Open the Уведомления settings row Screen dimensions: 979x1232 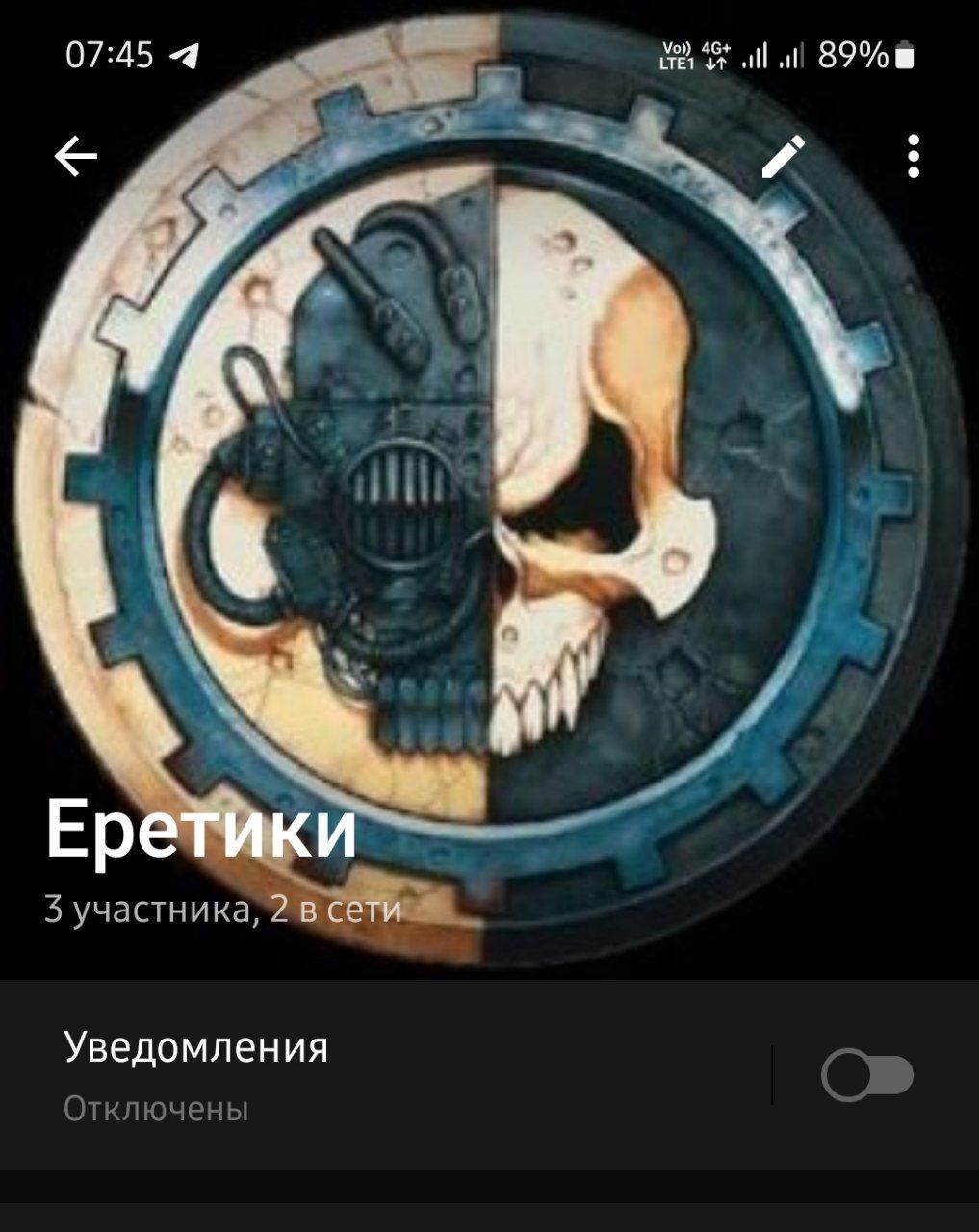385,1075
